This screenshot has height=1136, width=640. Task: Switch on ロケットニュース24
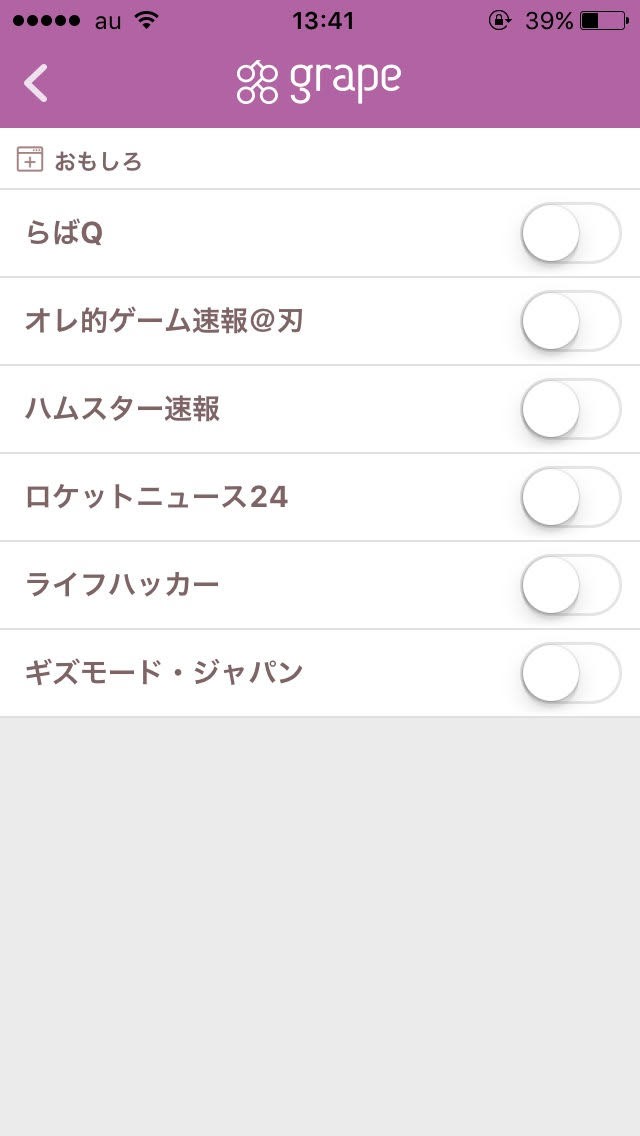tap(571, 497)
